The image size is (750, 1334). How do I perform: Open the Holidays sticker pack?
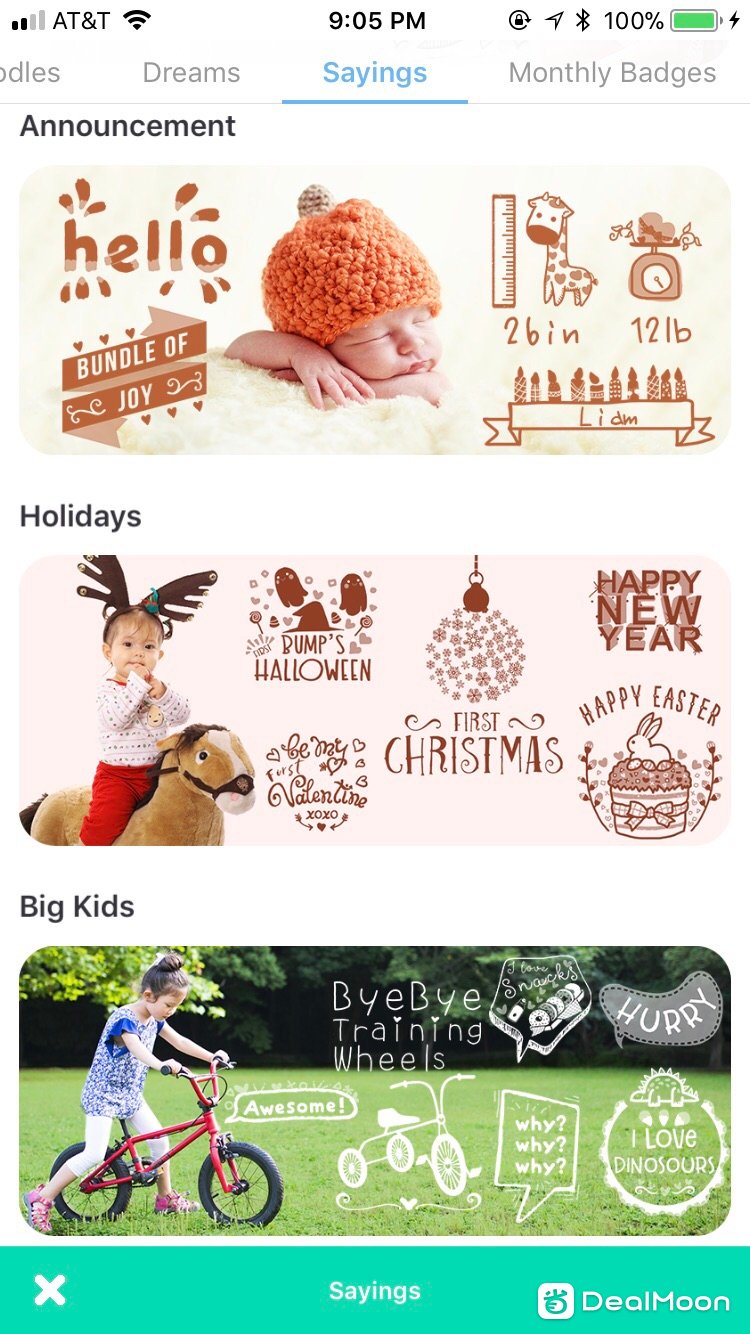(375, 700)
